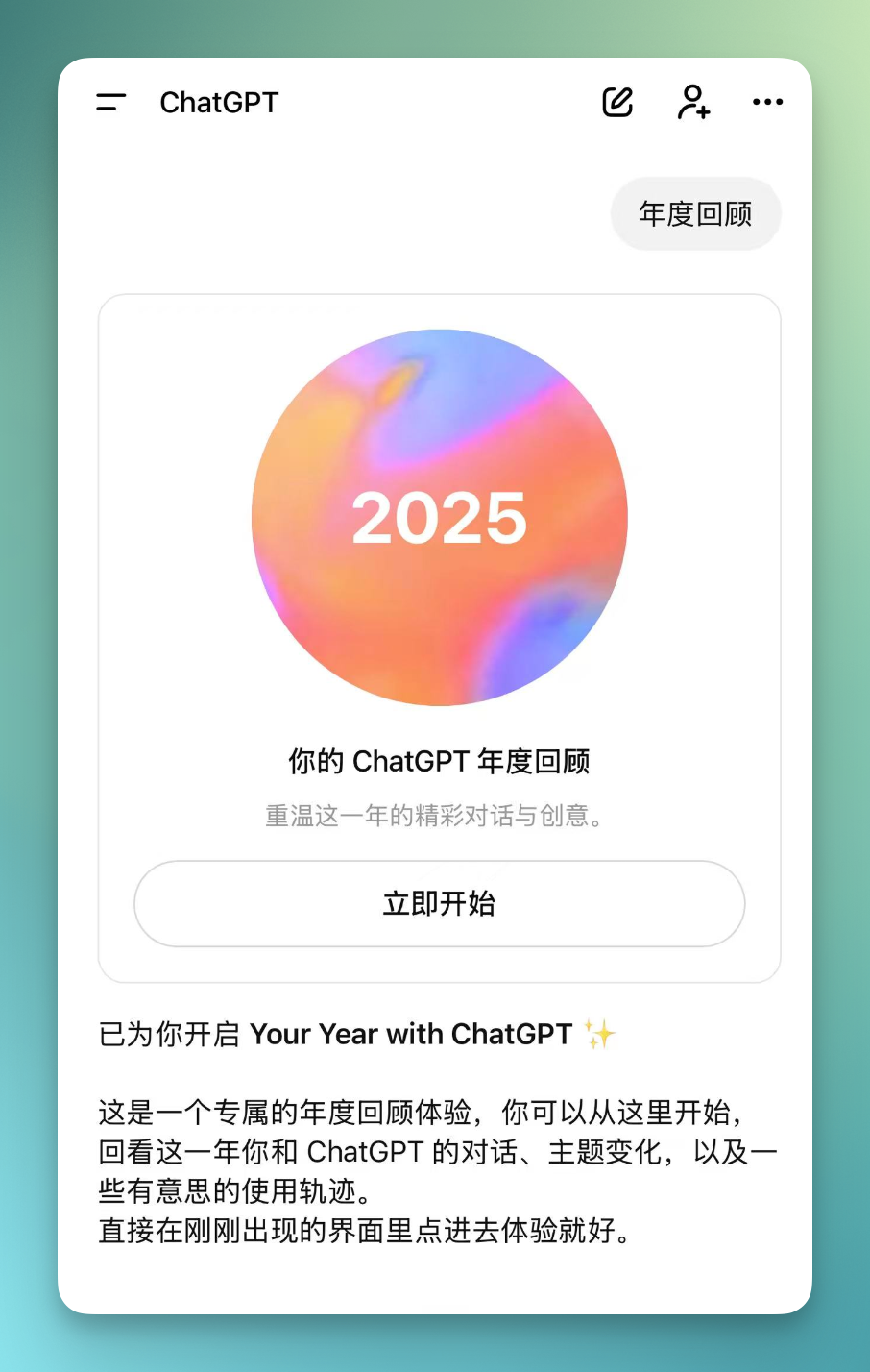Tap the sparkle emoji in the reply

(x=602, y=1034)
